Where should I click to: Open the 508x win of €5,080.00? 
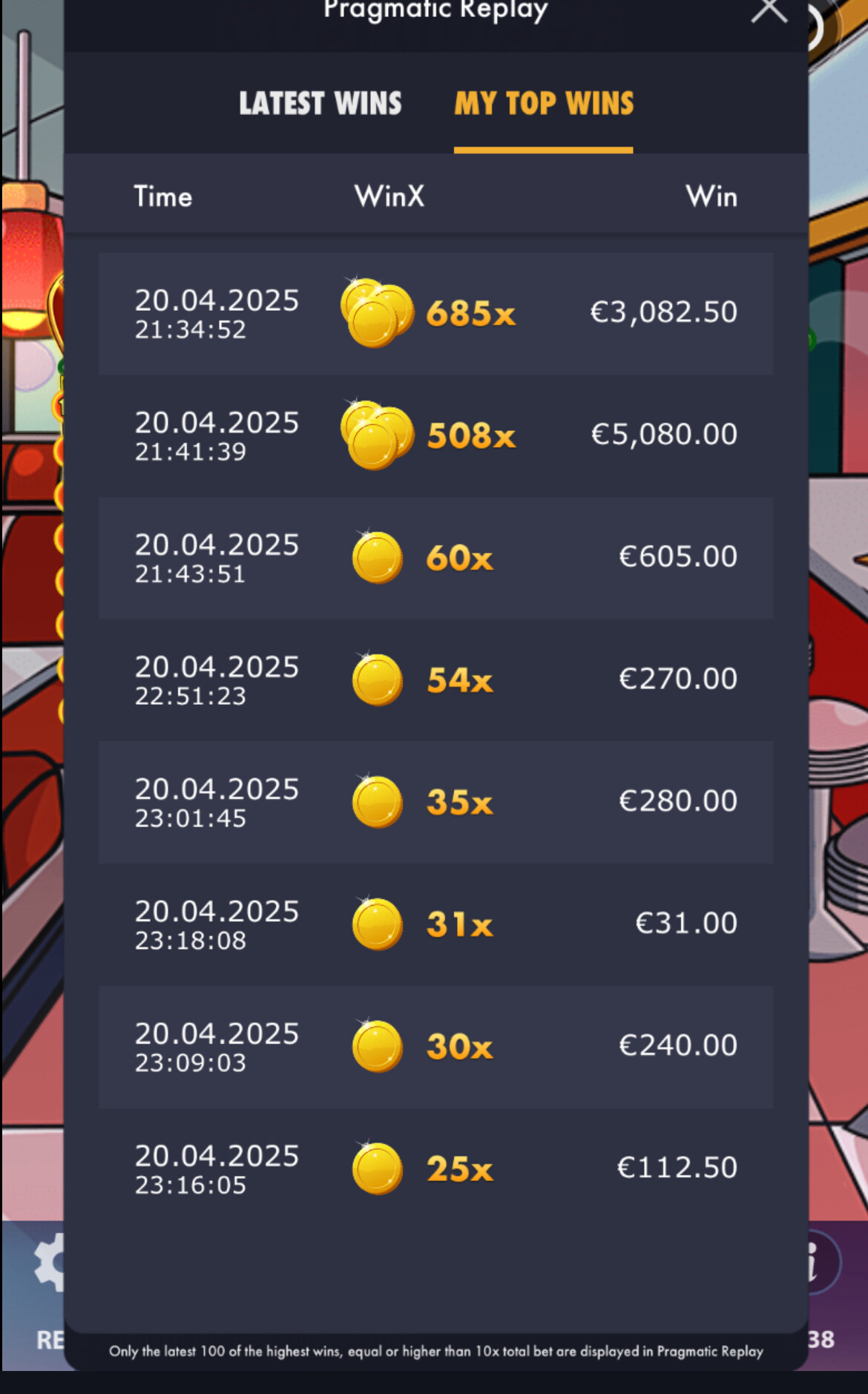[x=435, y=435]
